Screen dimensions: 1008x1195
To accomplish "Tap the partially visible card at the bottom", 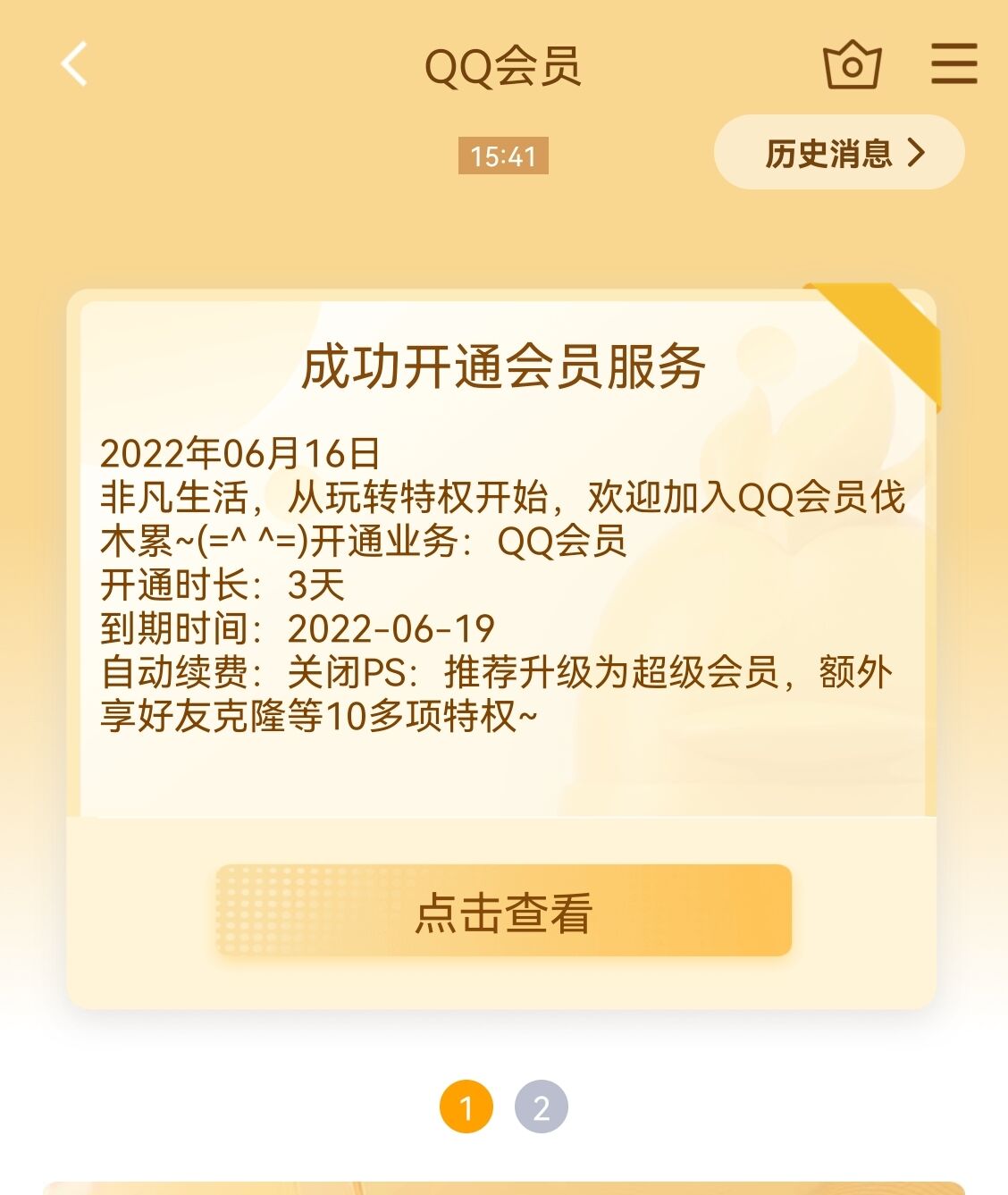I will (x=504, y=1184).
